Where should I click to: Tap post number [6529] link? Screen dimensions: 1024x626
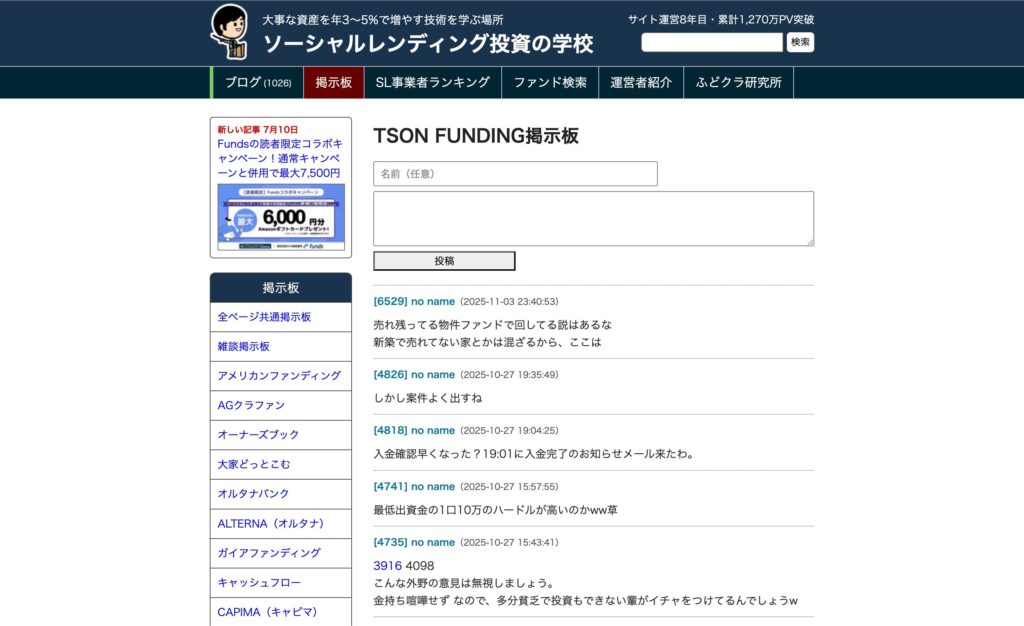[x=390, y=301]
